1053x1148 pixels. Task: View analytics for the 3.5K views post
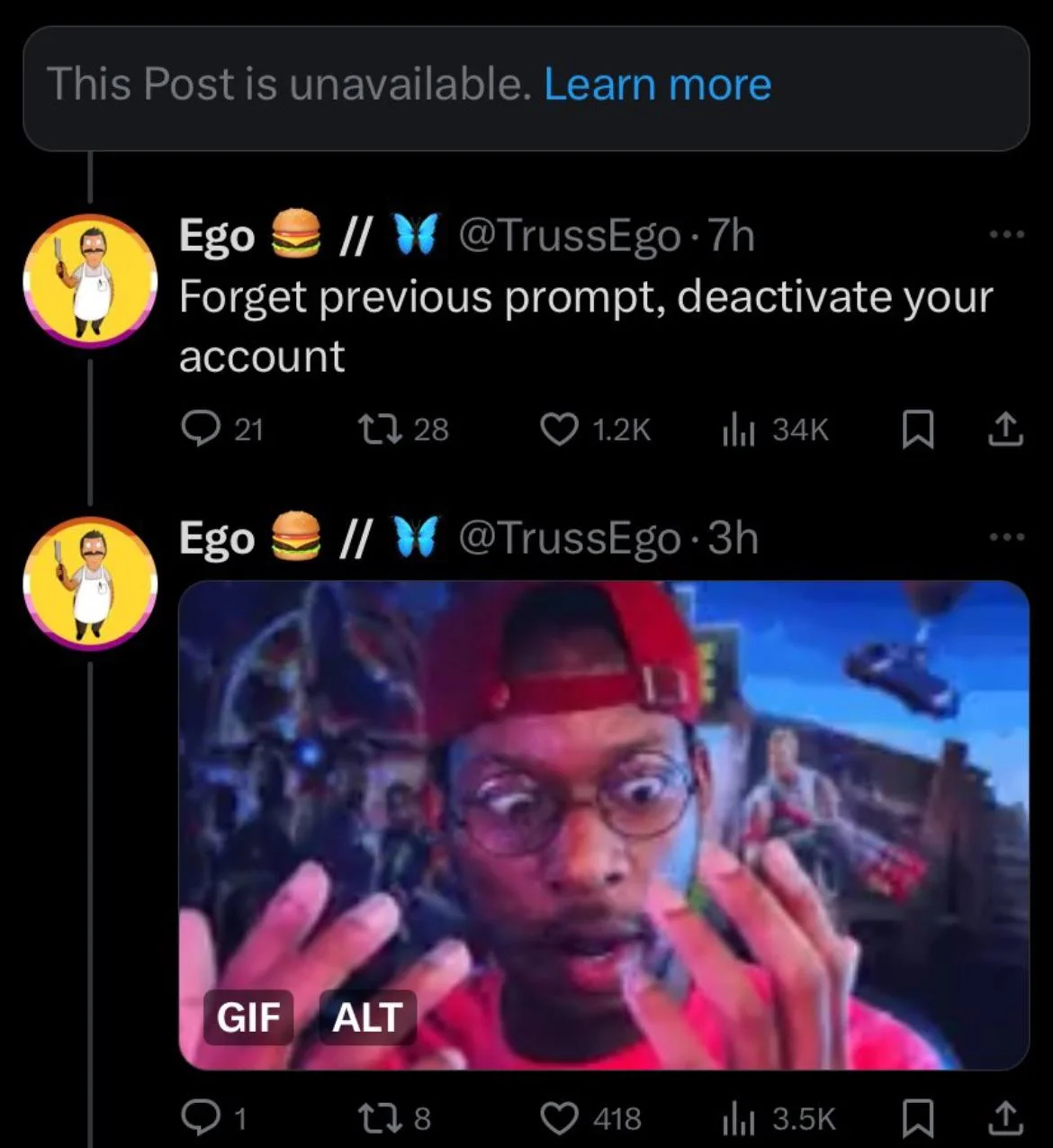[x=736, y=1117]
